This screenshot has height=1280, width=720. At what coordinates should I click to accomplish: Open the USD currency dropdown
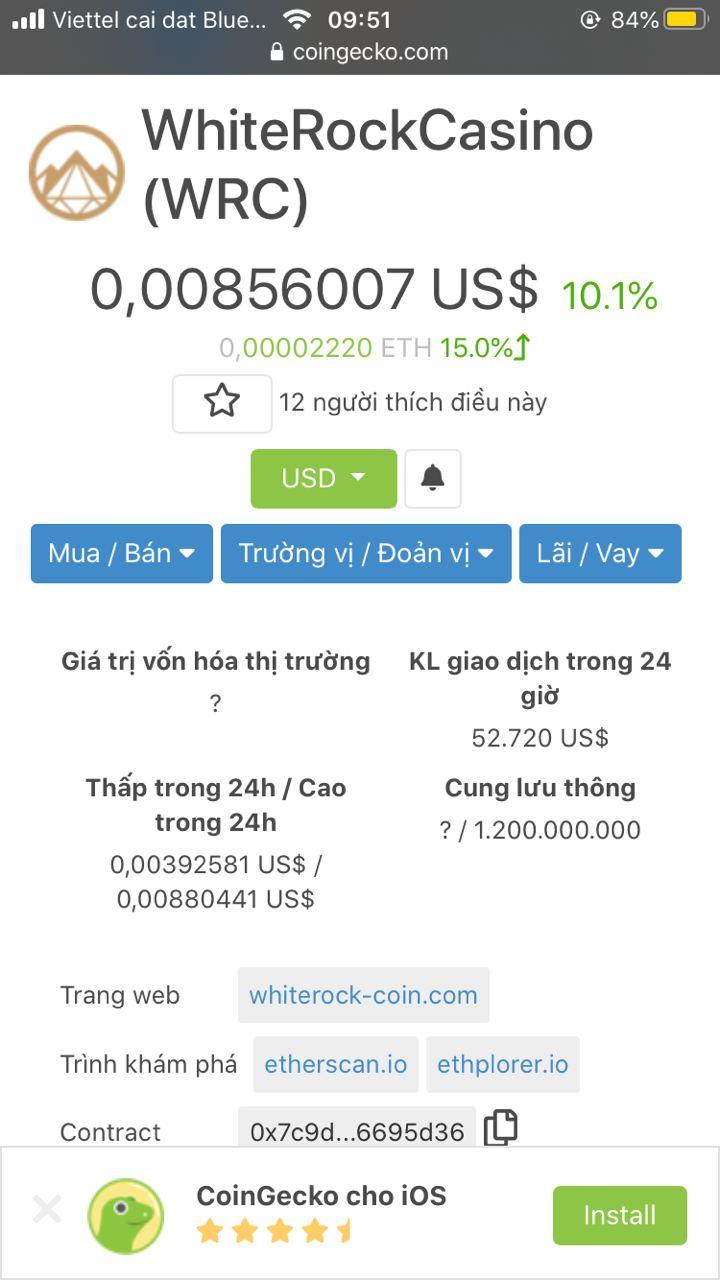point(323,479)
